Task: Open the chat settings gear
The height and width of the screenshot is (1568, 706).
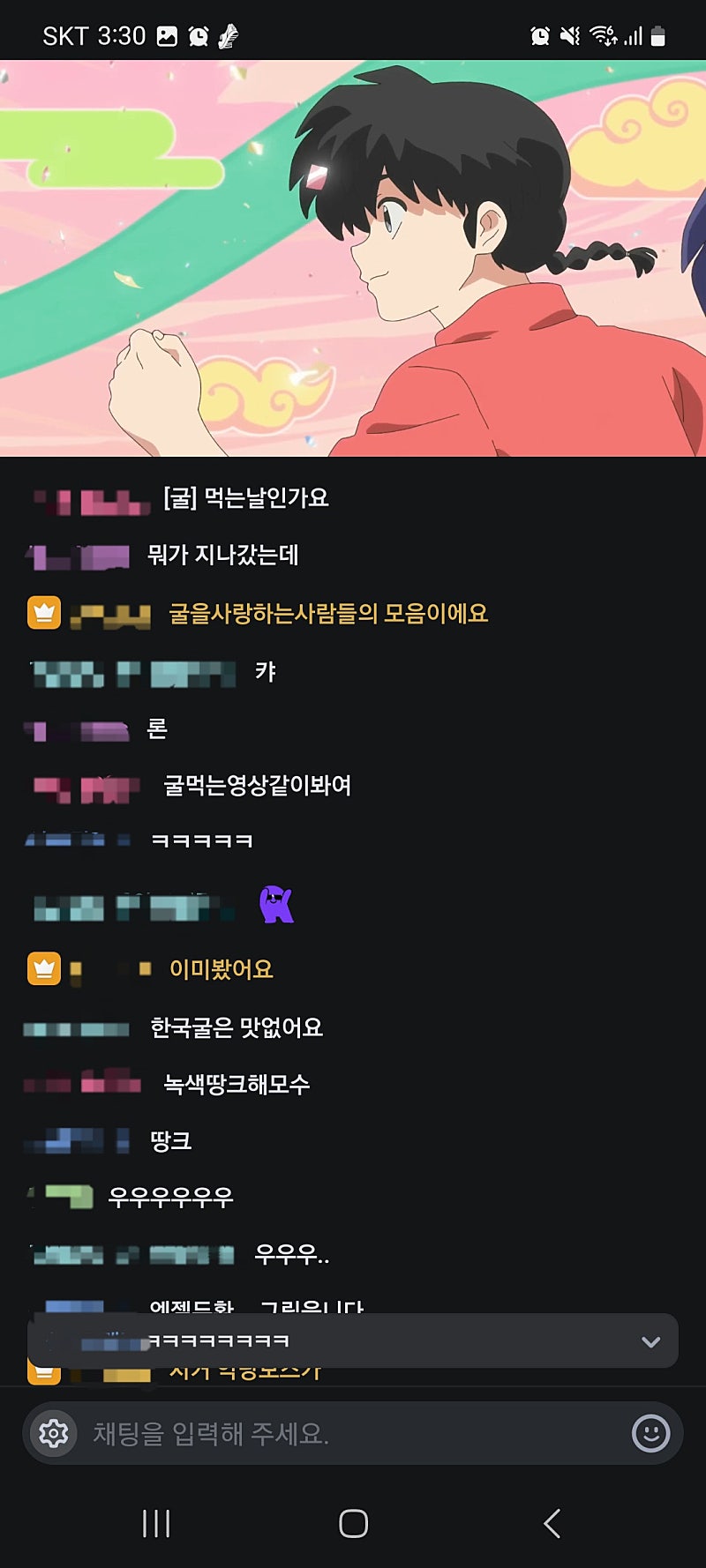Action: coord(54,1434)
